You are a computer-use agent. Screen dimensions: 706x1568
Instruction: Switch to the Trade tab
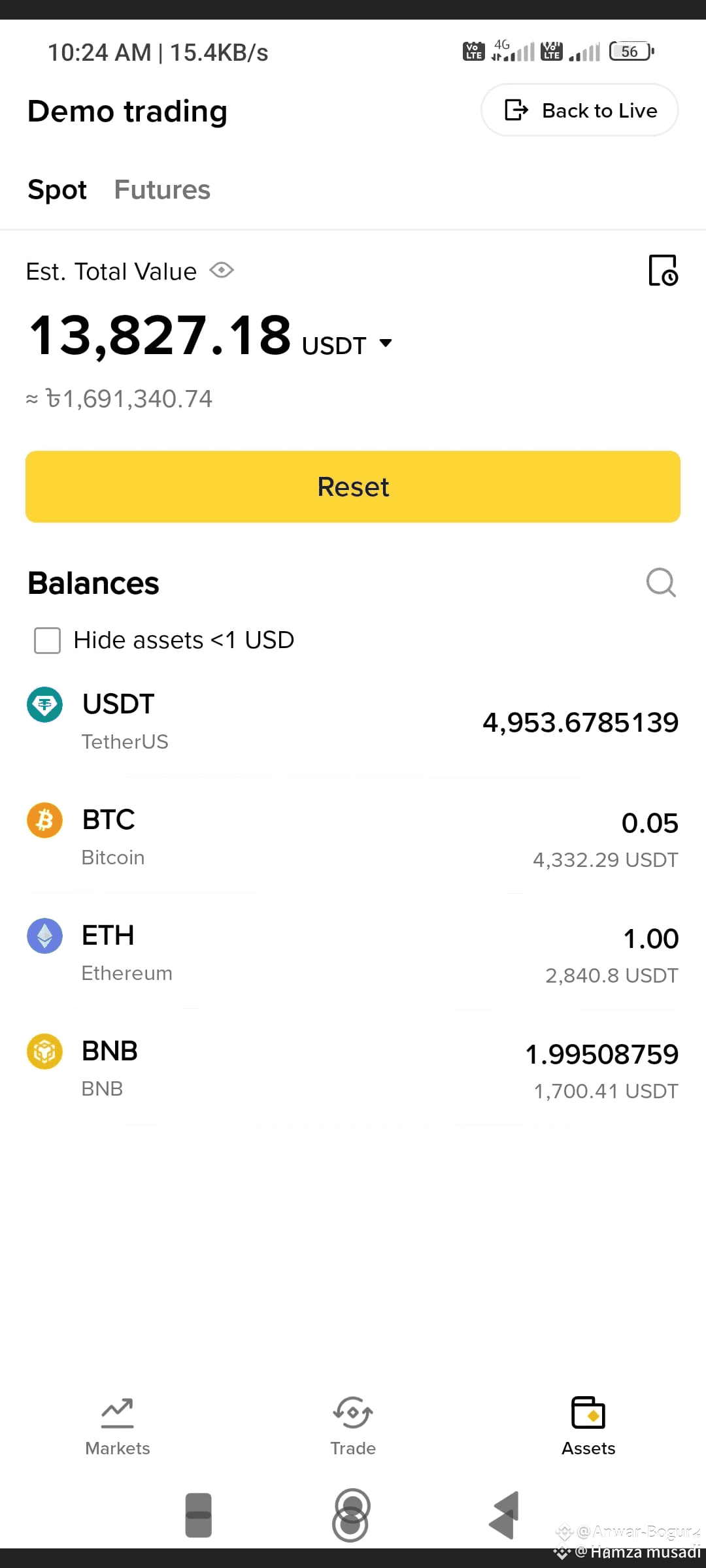pyautogui.click(x=353, y=1428)
